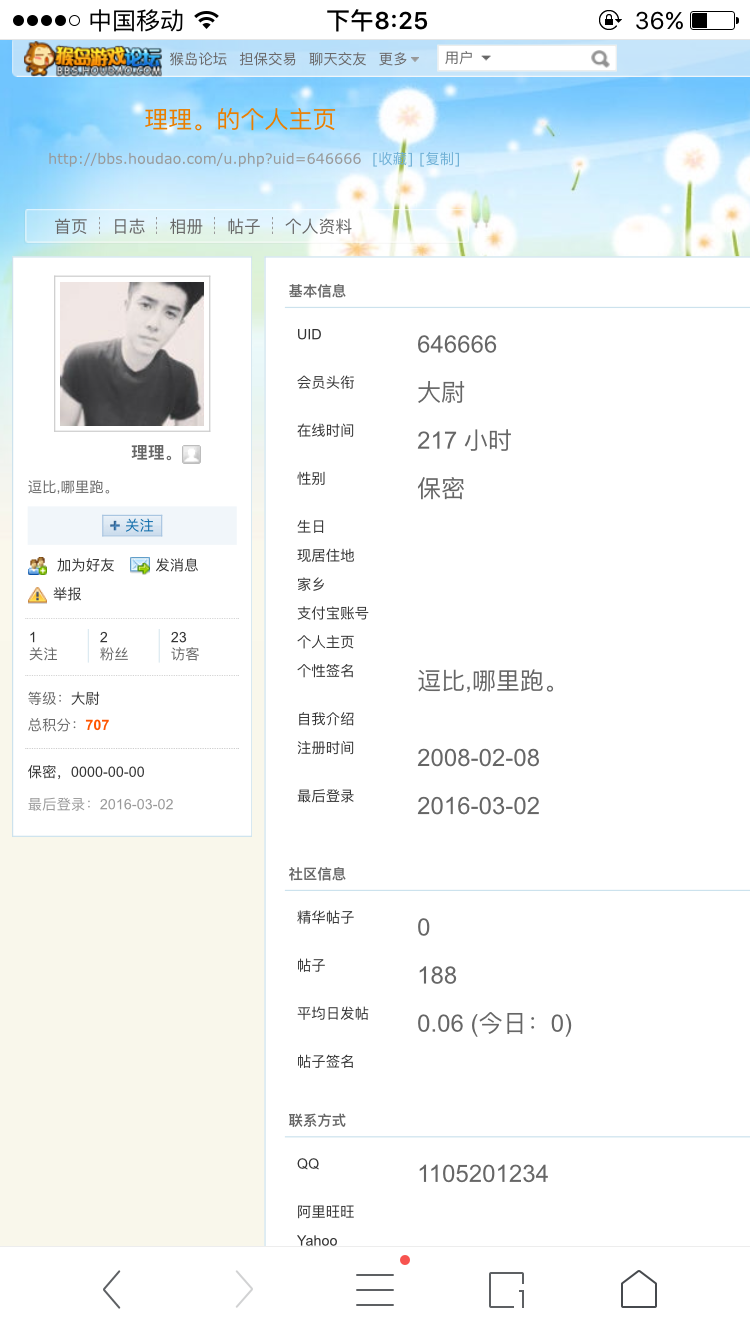The width and height of the screenshot is (750, 1334).
Task: Open the 担保交易 link
Action: pyautogui.click(x=268, y=59)
